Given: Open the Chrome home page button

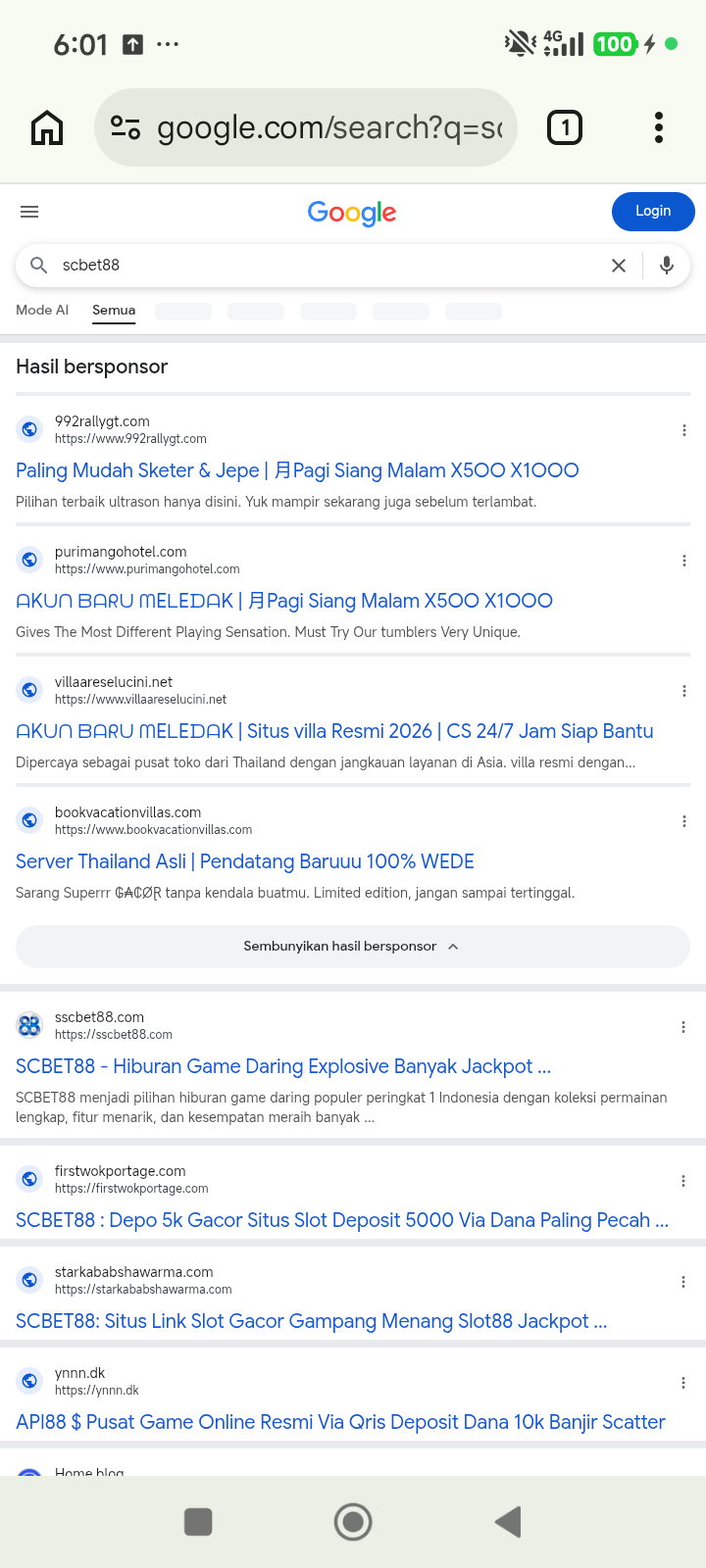Looking at the screenshot, I should 47,127.
